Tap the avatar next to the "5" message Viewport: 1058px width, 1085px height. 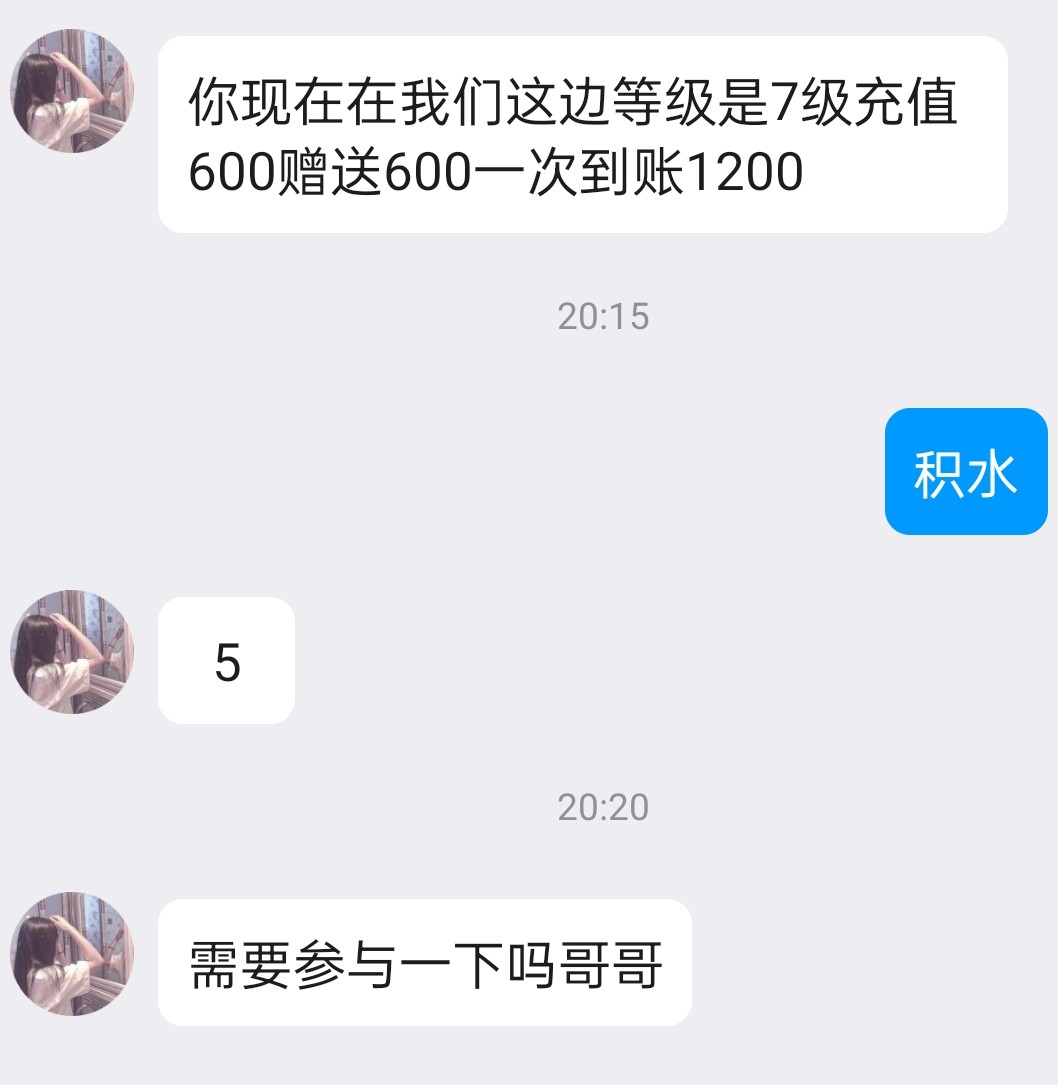(72, 651)
